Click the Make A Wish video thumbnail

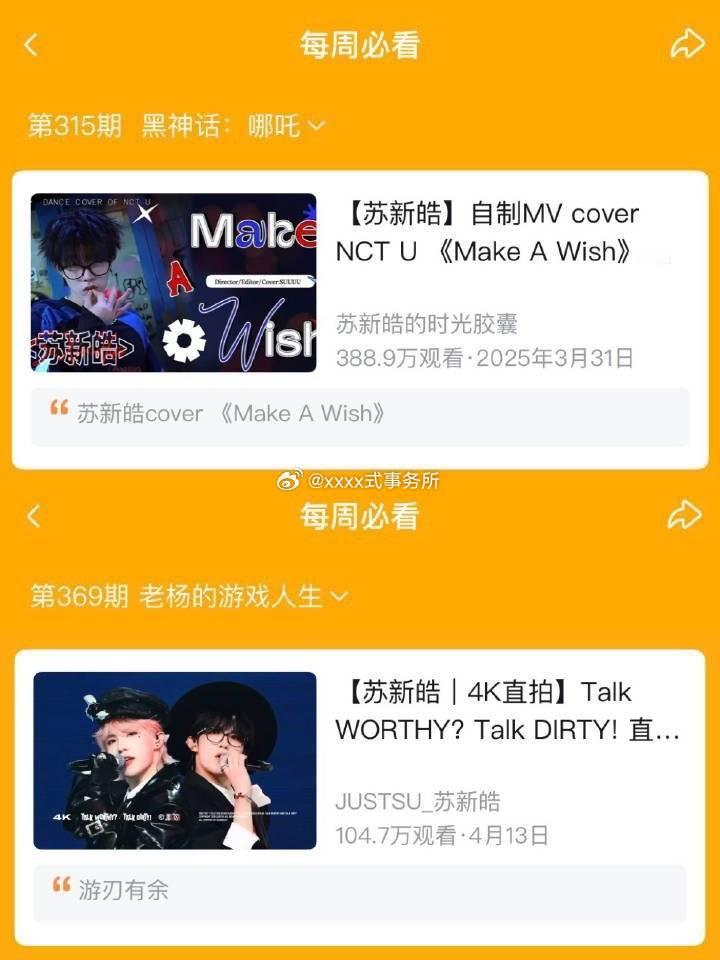tap(175, 283)
